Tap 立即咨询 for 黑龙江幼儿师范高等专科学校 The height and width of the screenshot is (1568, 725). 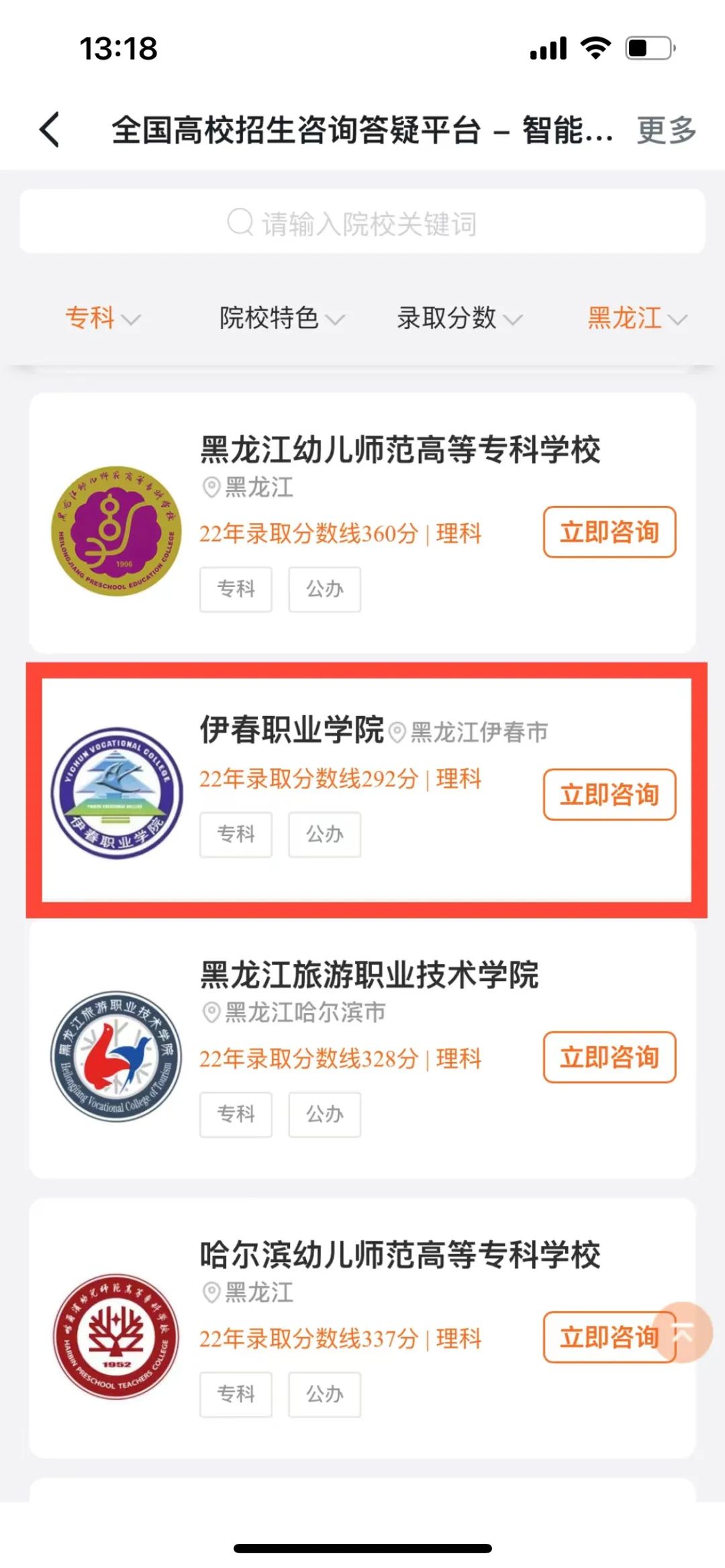point(609,532)
